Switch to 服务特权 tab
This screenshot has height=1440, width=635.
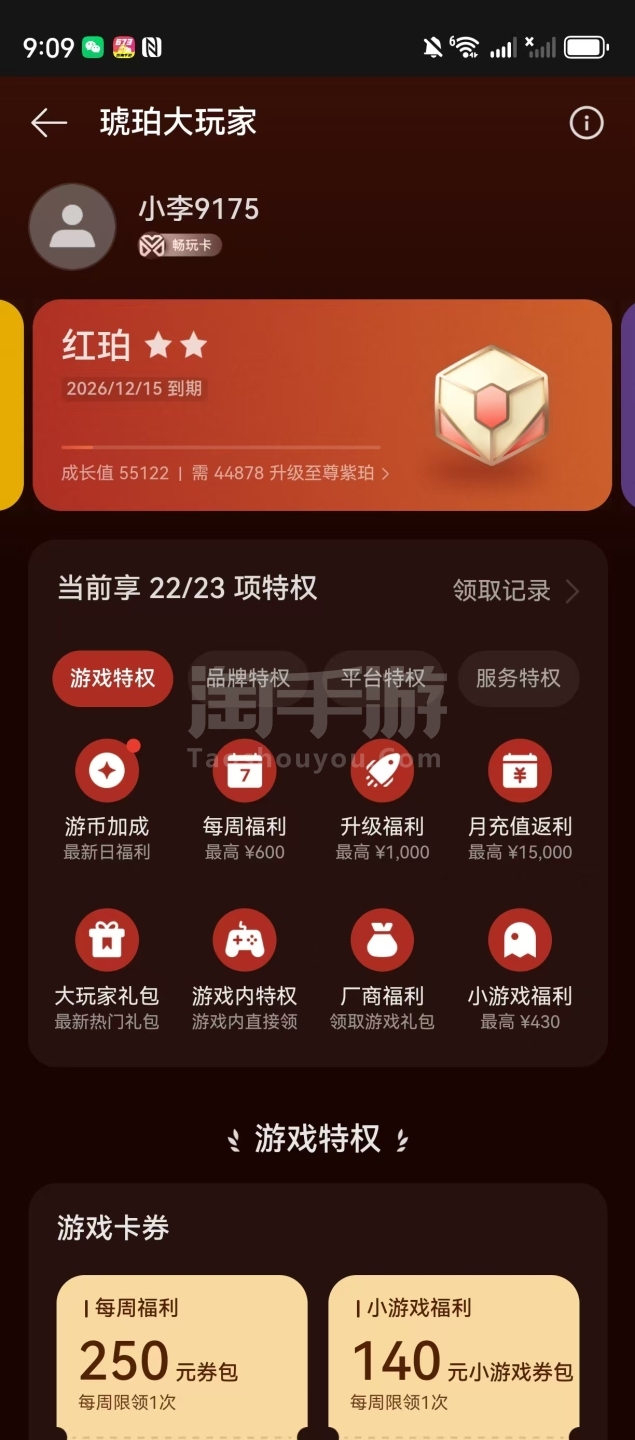coord(518,678)
